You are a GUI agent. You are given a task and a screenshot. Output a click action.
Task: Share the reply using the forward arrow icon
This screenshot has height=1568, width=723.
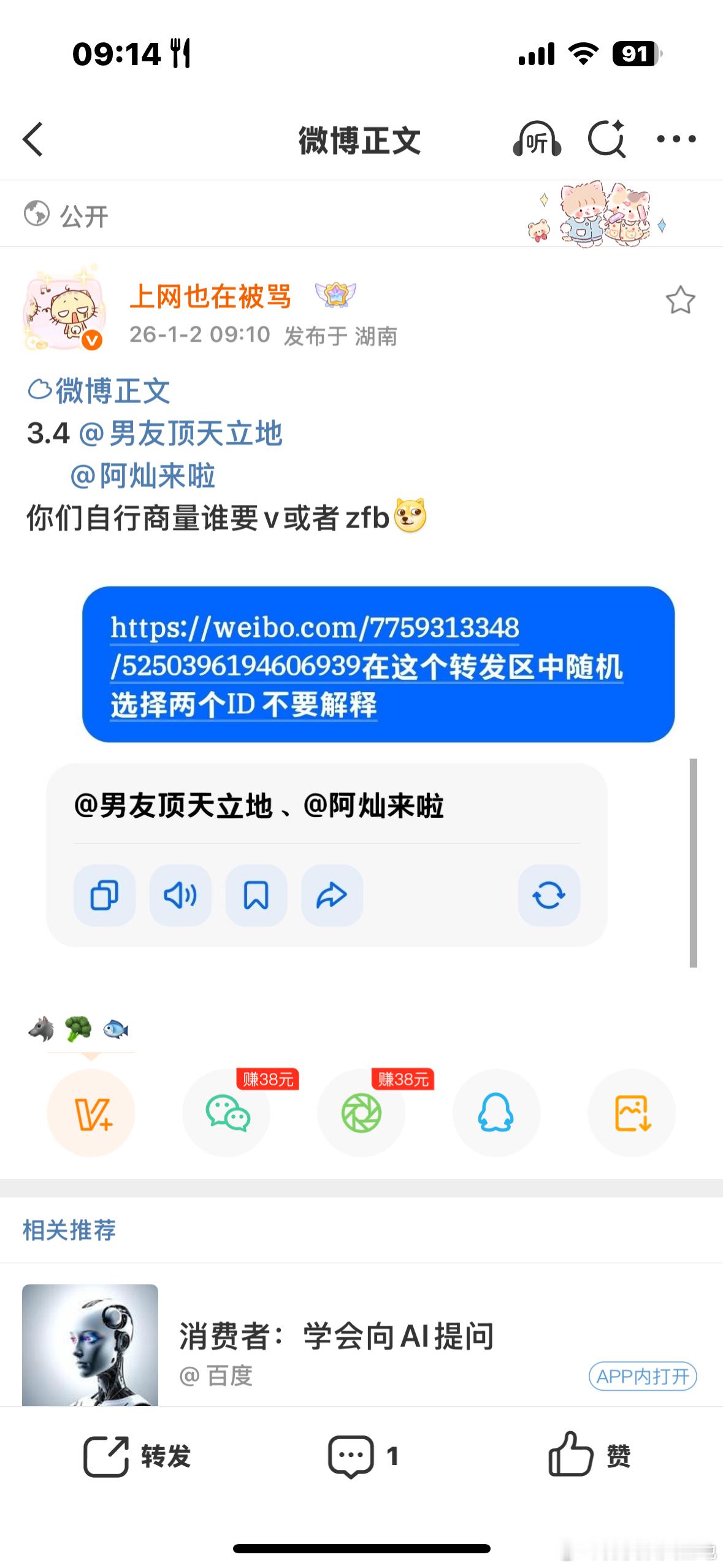point(332,896)
